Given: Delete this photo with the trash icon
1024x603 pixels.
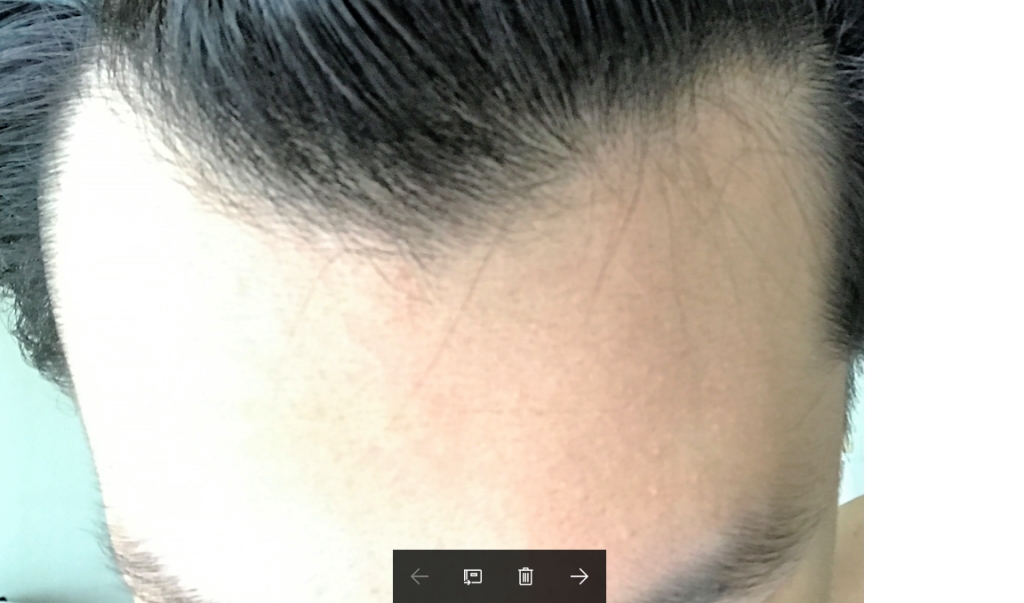Looking at the screenshot, I should [x=526, y=576].
